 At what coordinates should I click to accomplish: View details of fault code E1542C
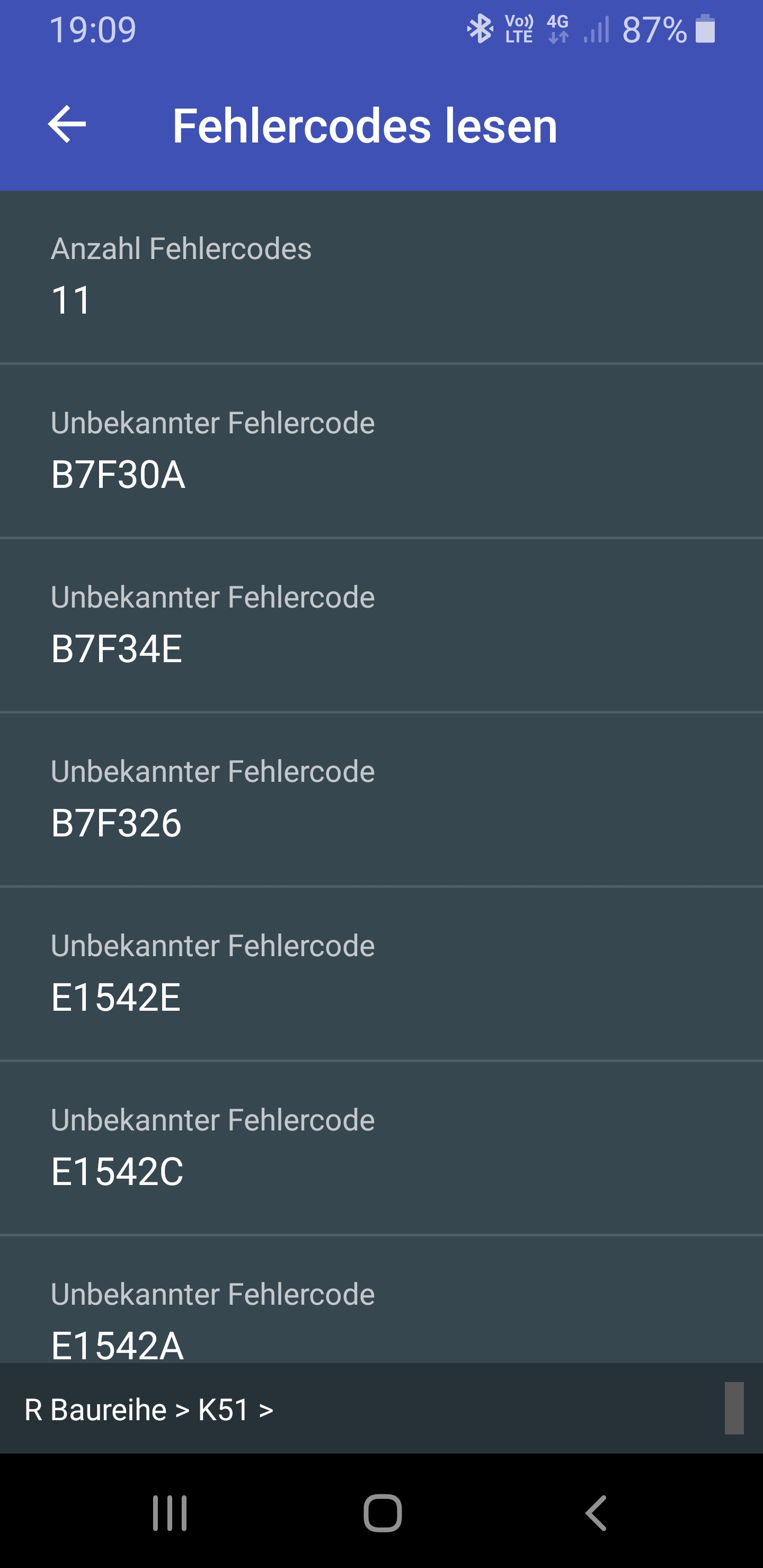click(381, 1147)
